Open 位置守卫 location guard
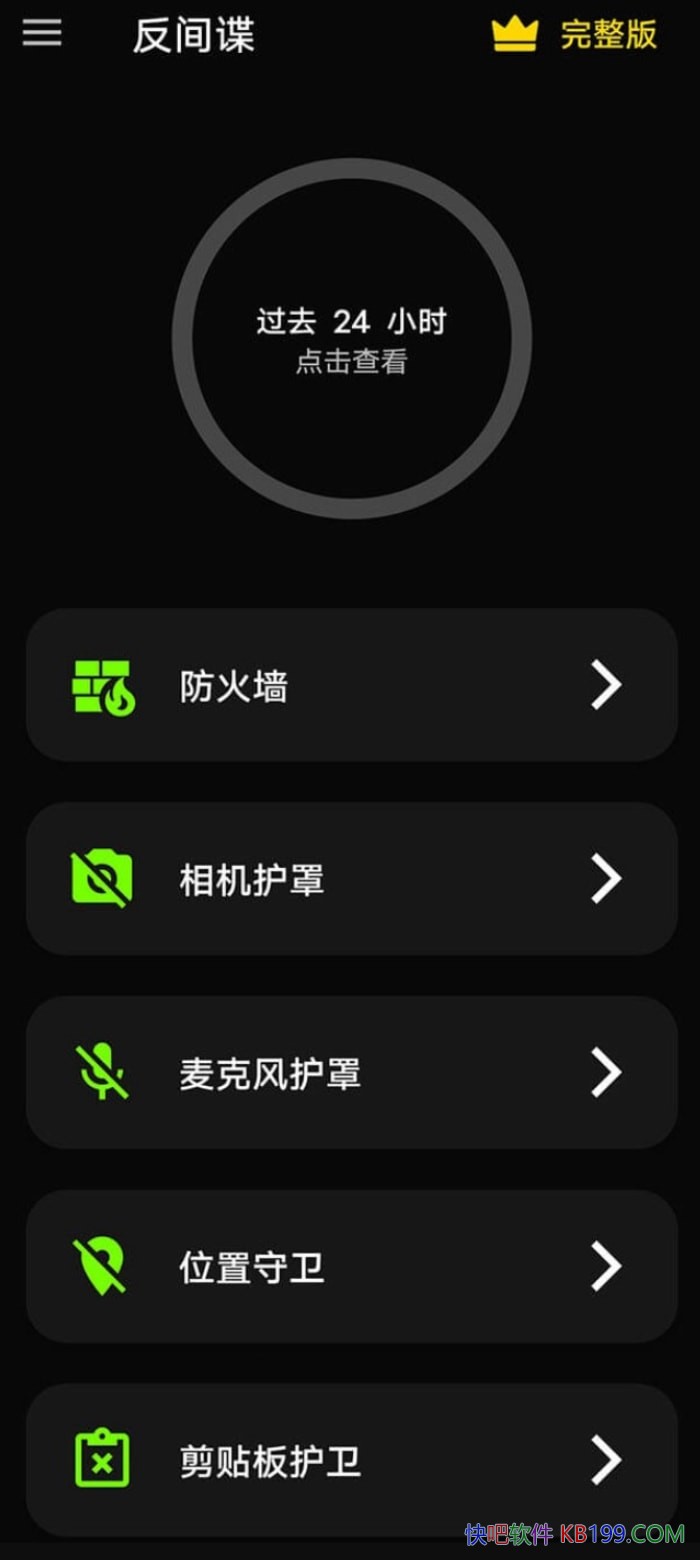This screenshot has width=700, height=1560. 351,1267
